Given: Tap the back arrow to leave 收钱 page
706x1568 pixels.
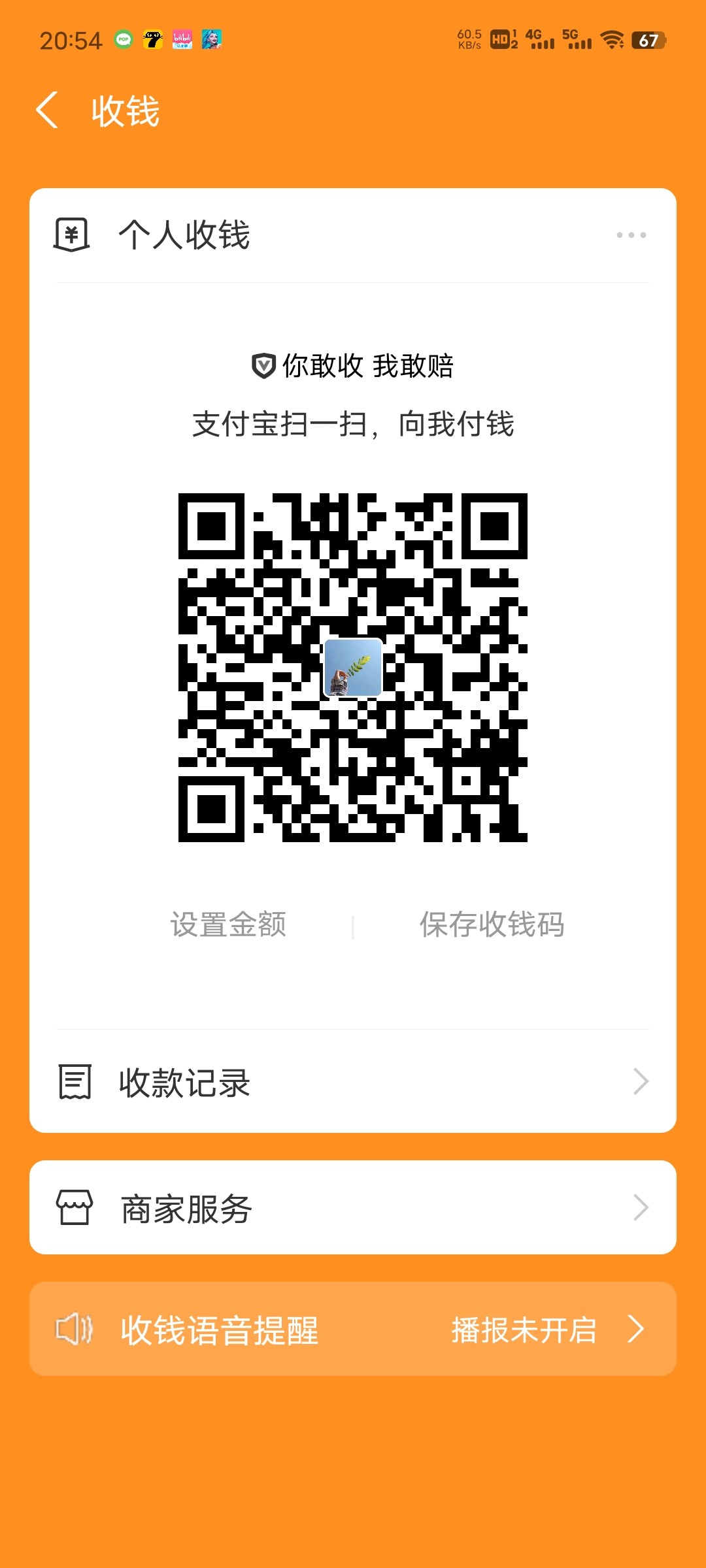Looking at the screenshot, I should [x=48, y=111].
